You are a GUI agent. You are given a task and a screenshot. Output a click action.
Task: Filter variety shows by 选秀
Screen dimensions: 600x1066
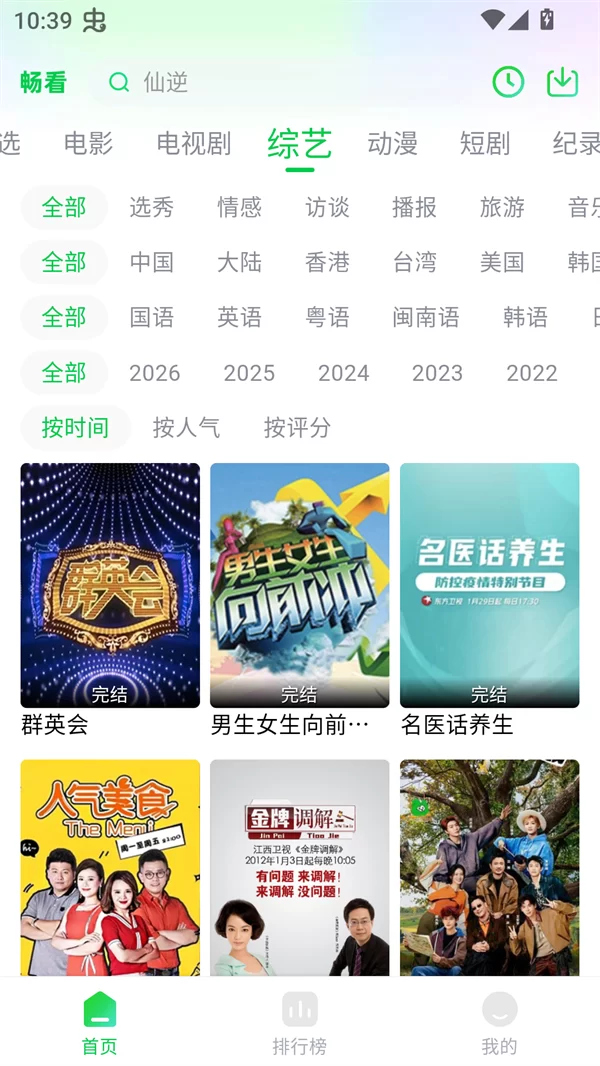[152, 207]
